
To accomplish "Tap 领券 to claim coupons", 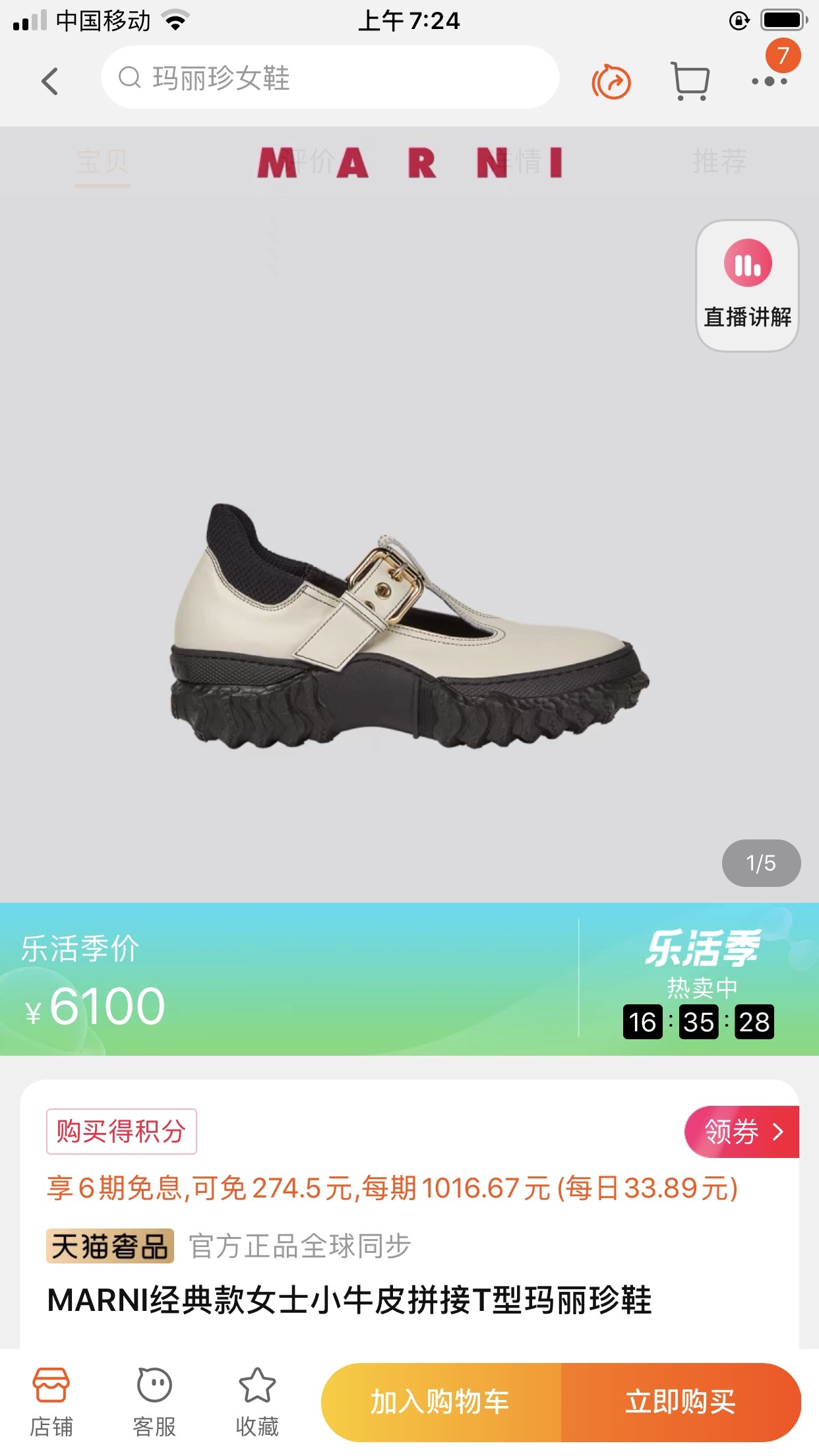I will click(741, 1132).
